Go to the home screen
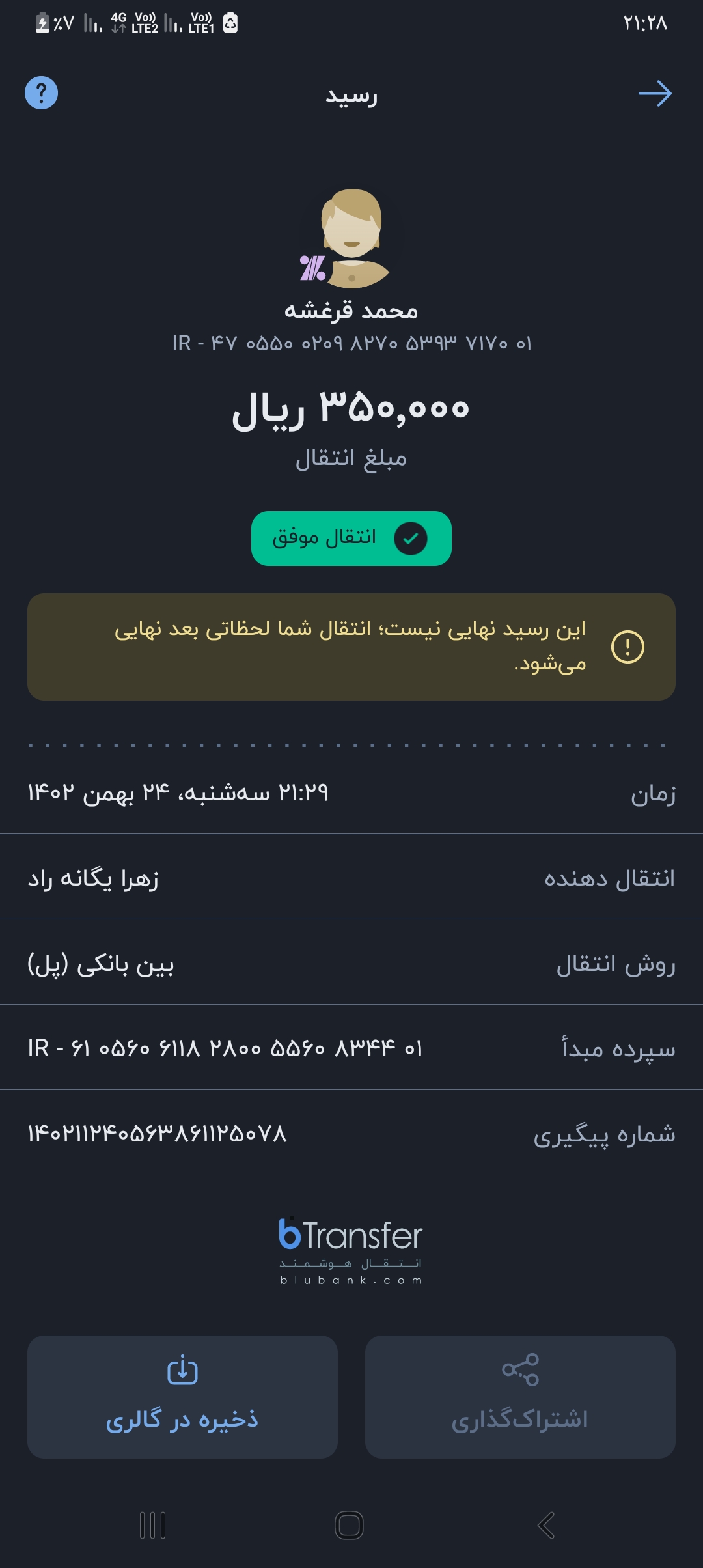Image resolution: width=703 pixels, height=1568 pixels. click(349, 1525)
